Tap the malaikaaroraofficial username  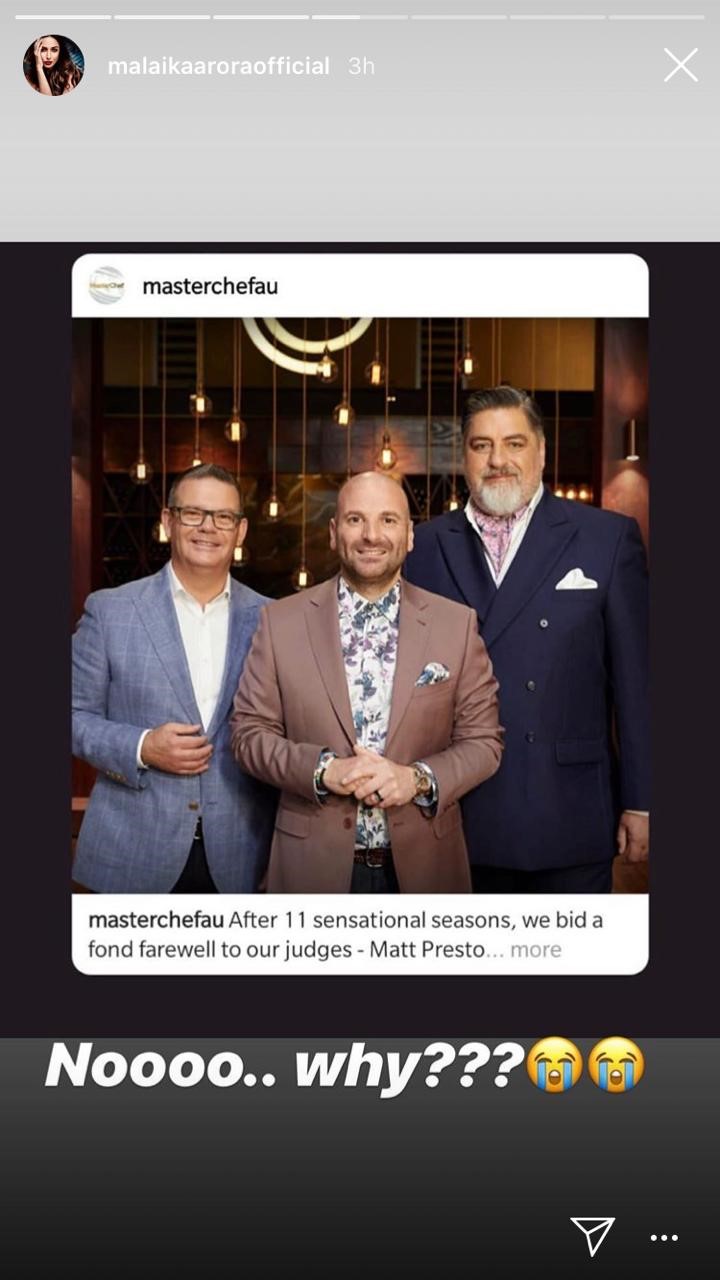coord(219,66)
